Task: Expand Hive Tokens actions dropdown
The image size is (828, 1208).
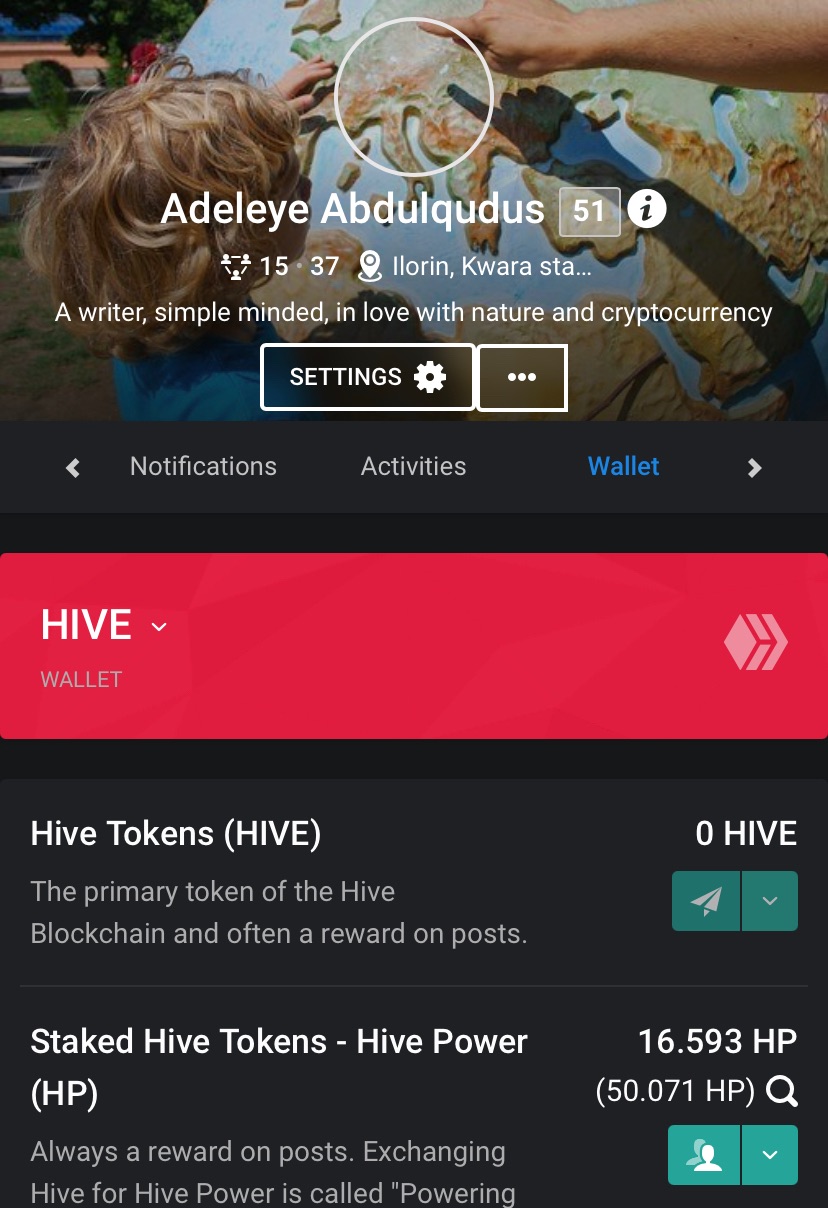Action: [x=770, y=901]
